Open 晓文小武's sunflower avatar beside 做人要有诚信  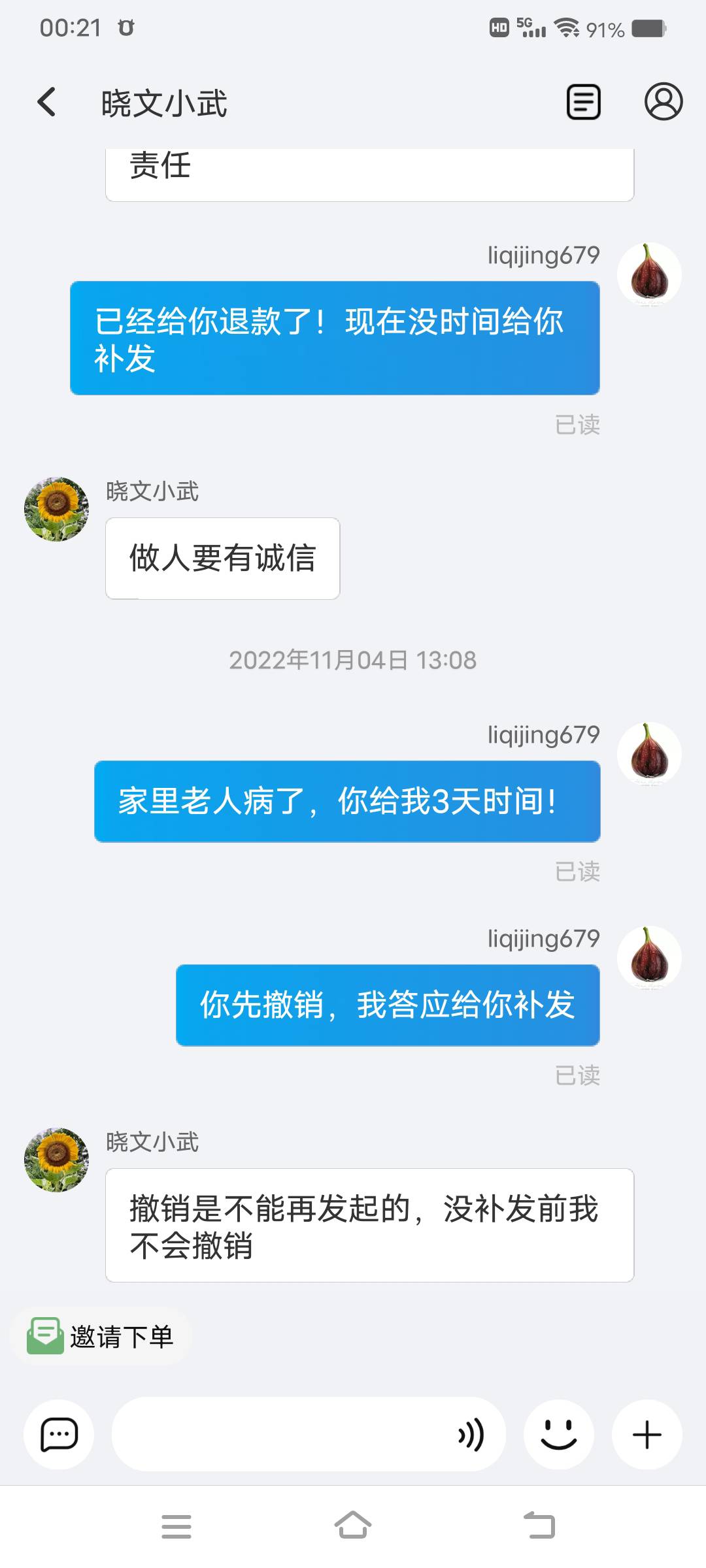coord(56,510)
